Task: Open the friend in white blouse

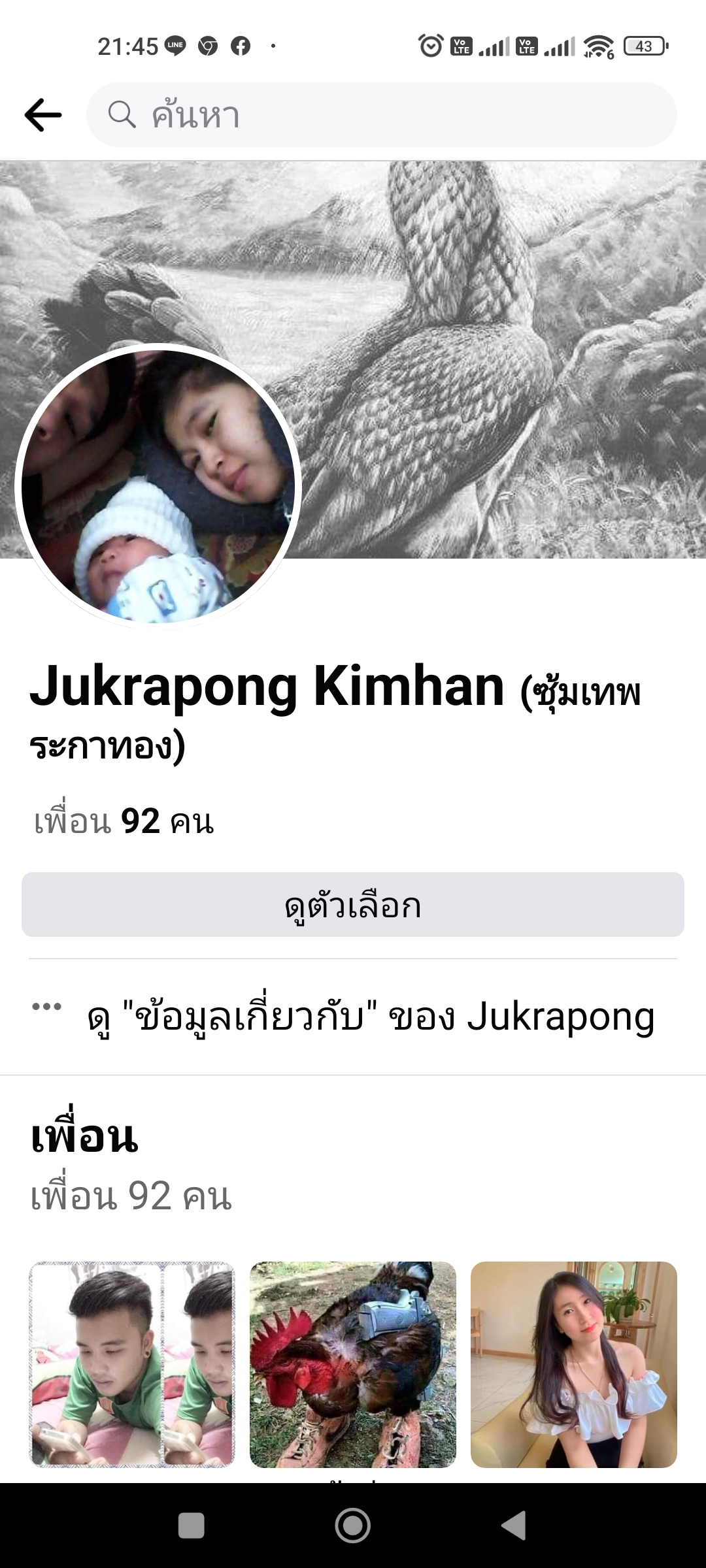Action: coord(574,1364)
